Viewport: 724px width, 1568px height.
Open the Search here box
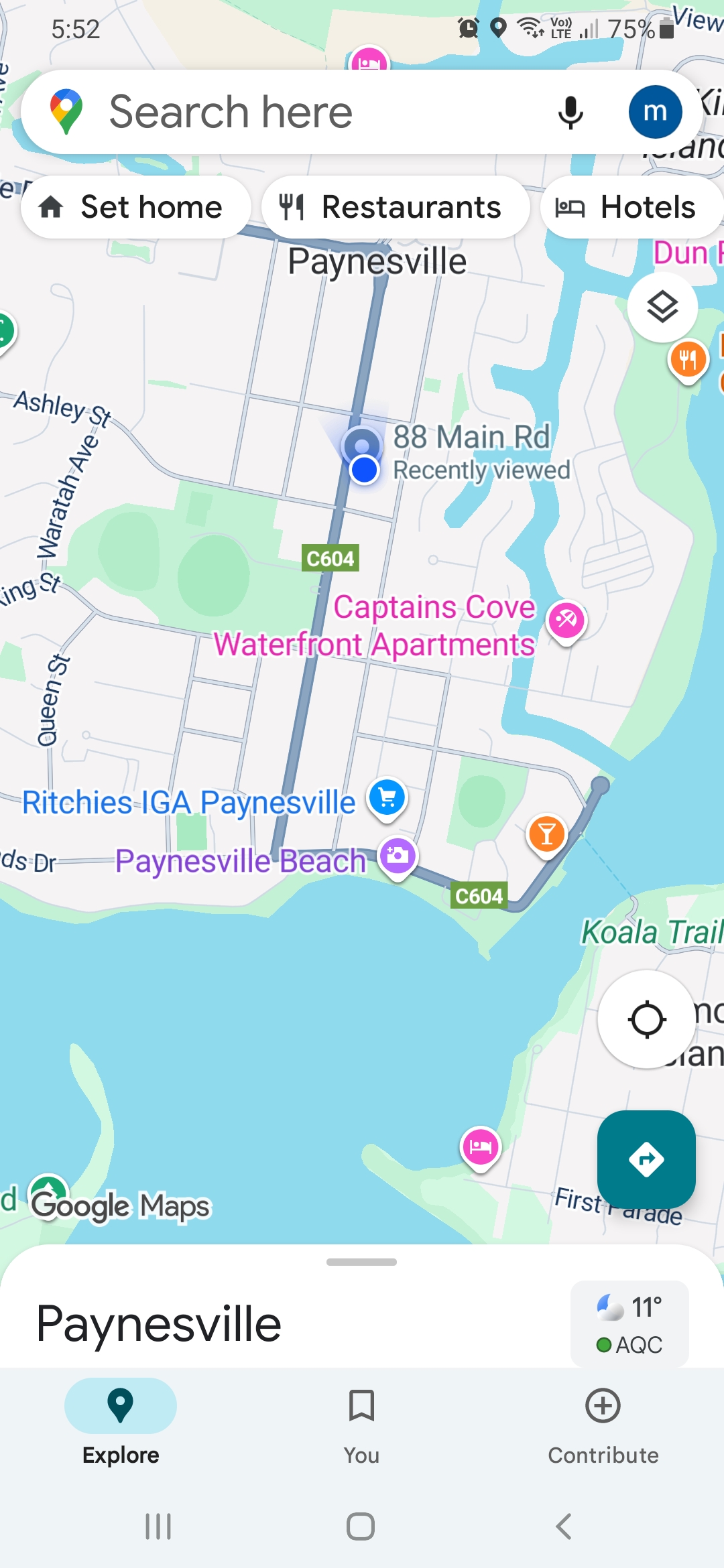pyautogui.click(x=302, y=112)
